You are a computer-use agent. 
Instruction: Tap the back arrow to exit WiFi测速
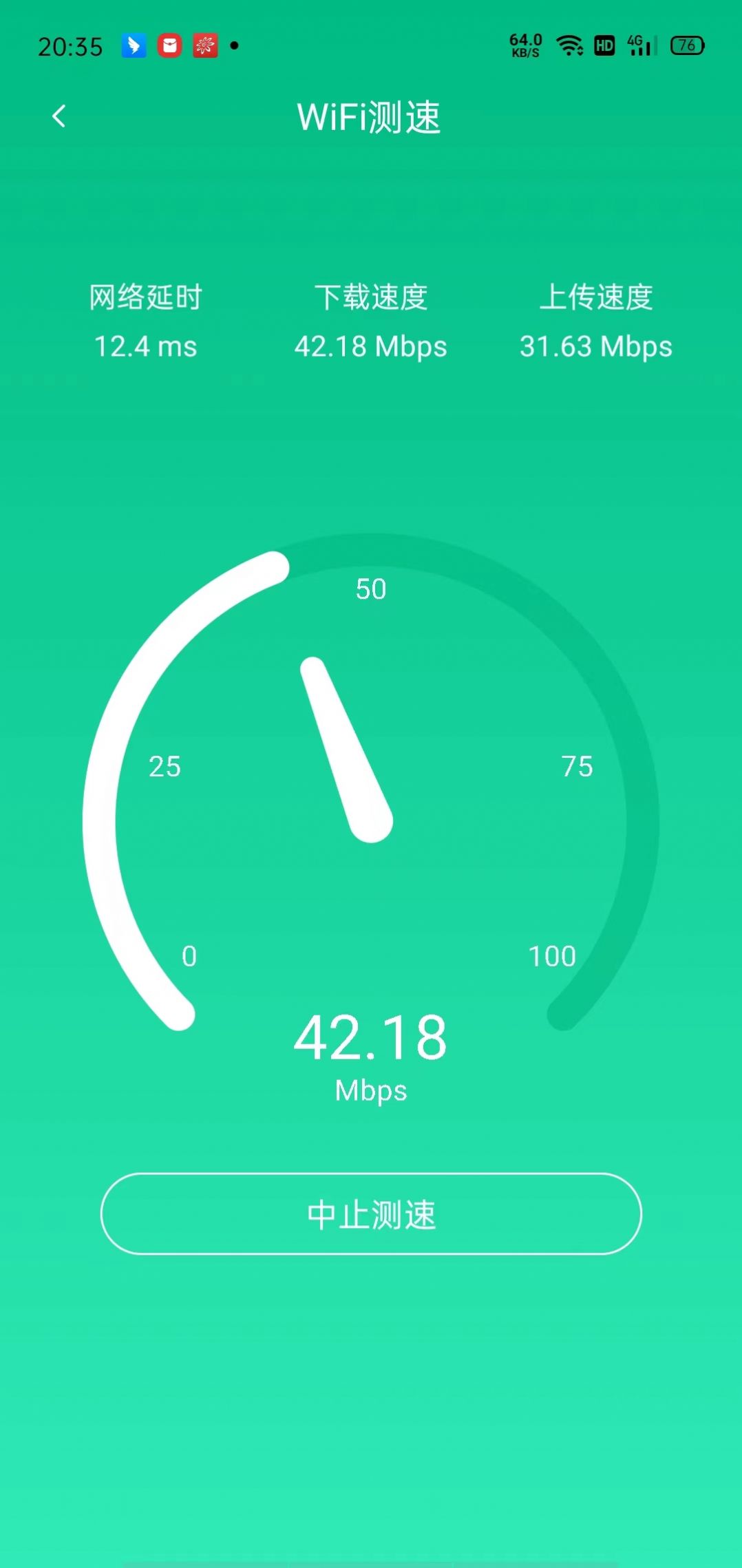pyautogui.click(x=59, y=116)
